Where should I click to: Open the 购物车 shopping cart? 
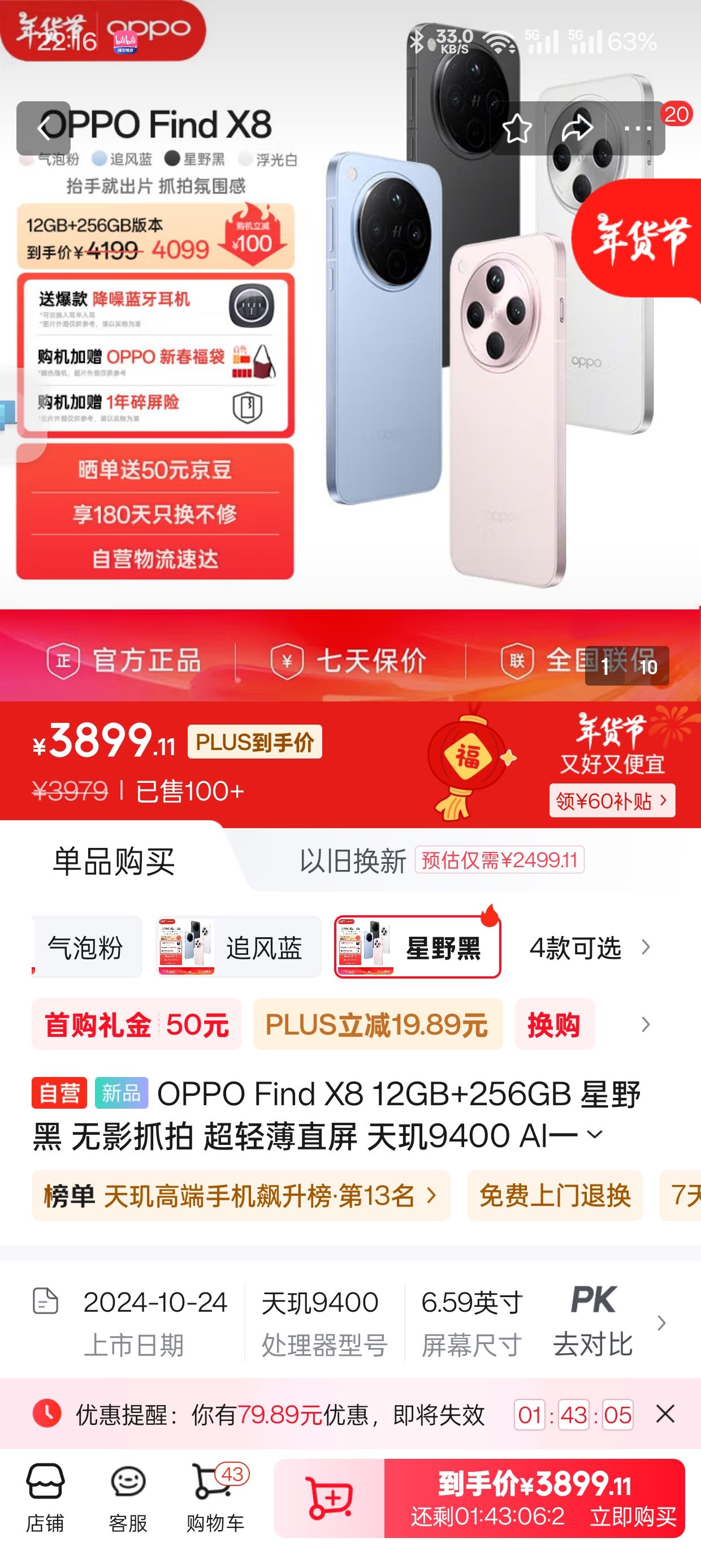(x=215, y=1498)
